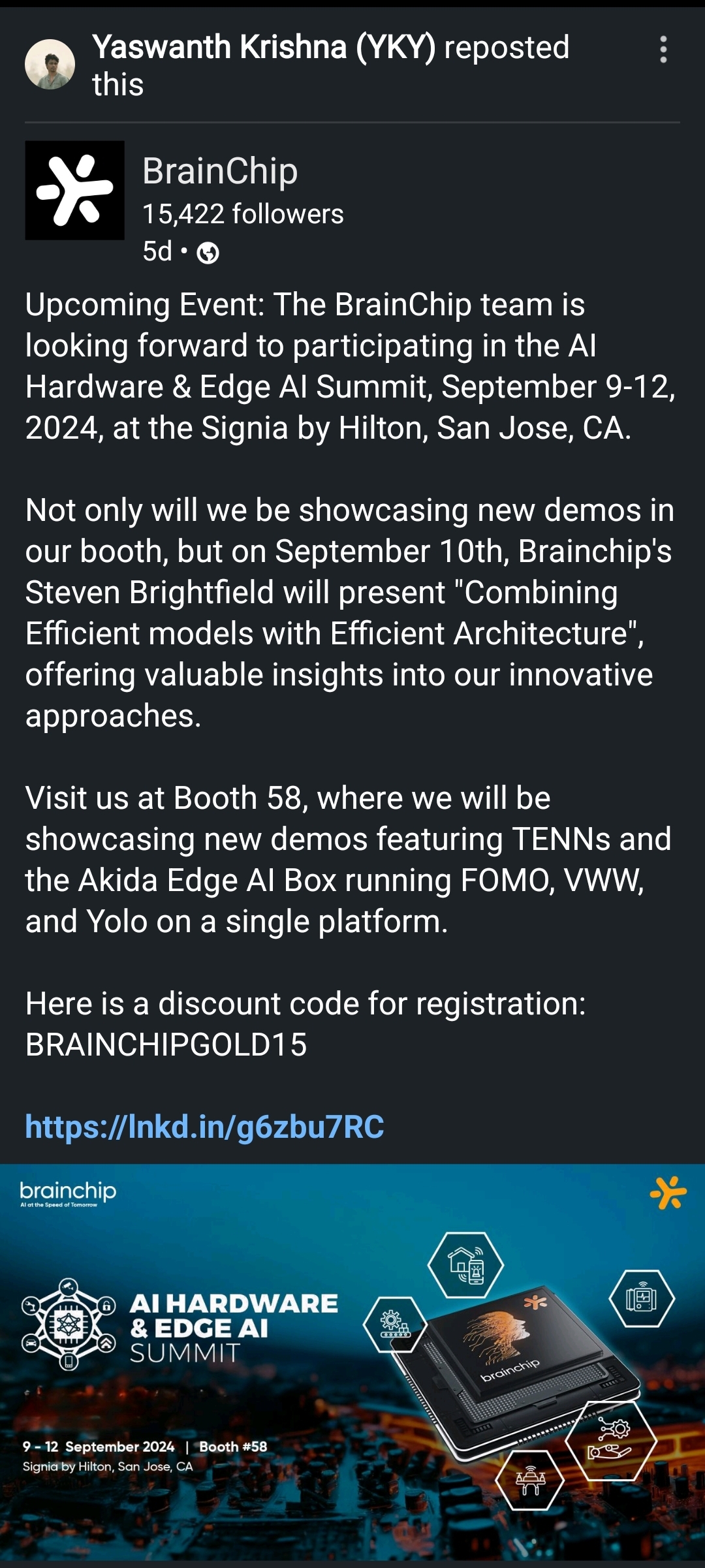View the BrainChip page by its name
Image resolution: width=705 pixels, height=1568 pixels.
click(220, 171)
